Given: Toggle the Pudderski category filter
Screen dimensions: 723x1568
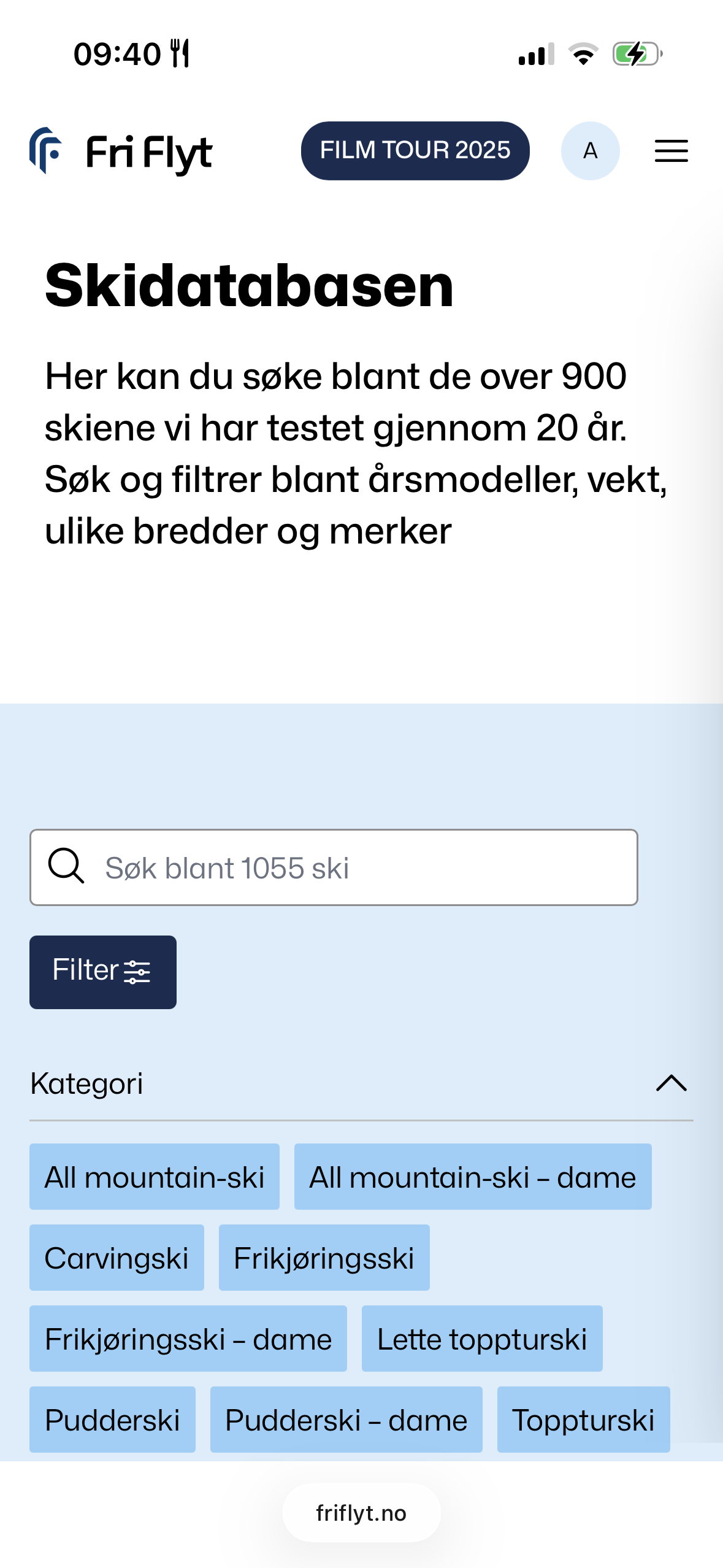Looking at the screenshot, I should click(x=112, y=1420).
